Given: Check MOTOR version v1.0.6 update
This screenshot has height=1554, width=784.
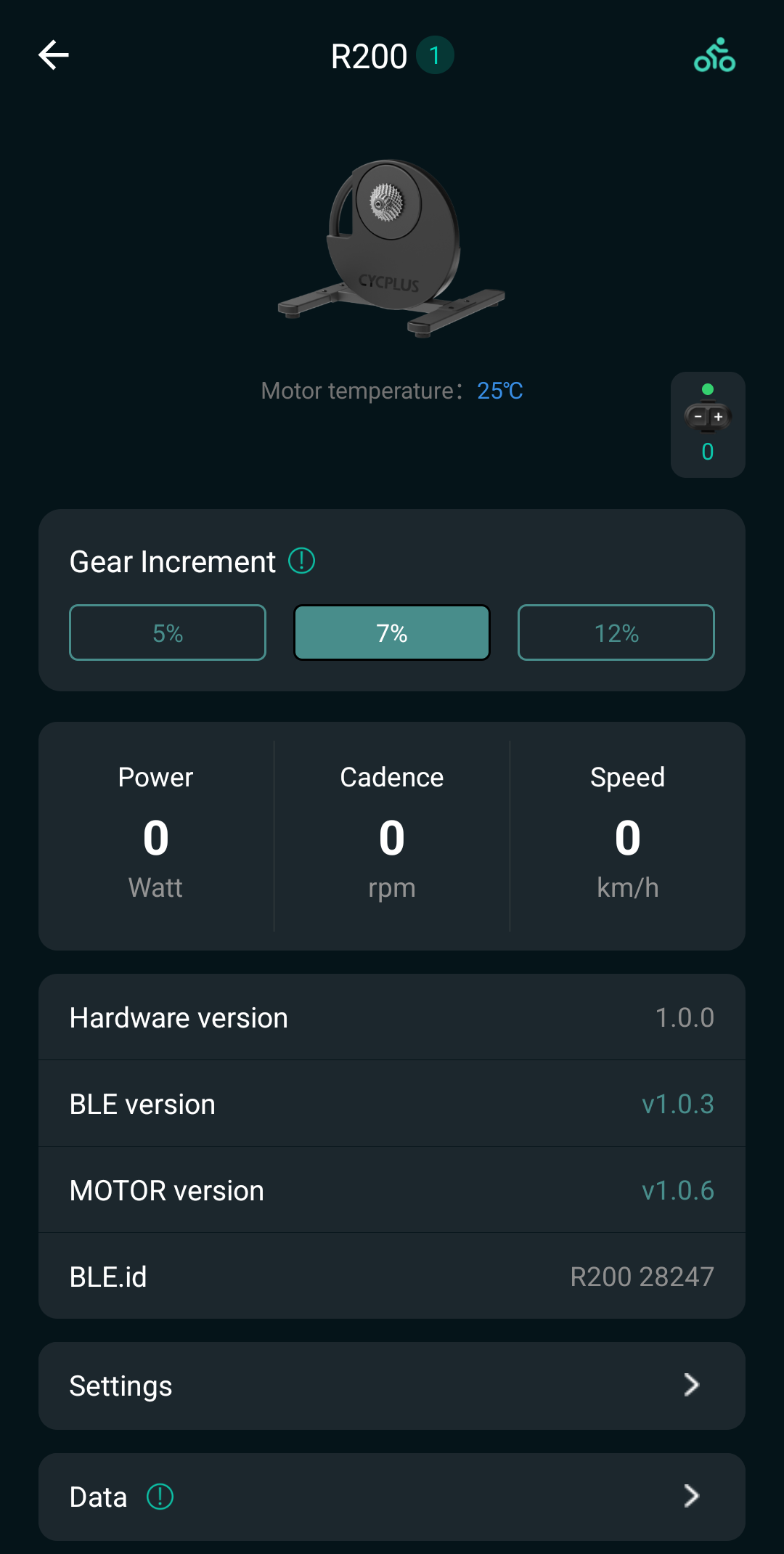Looking at the screenshot, I should tap(677, 1190).
